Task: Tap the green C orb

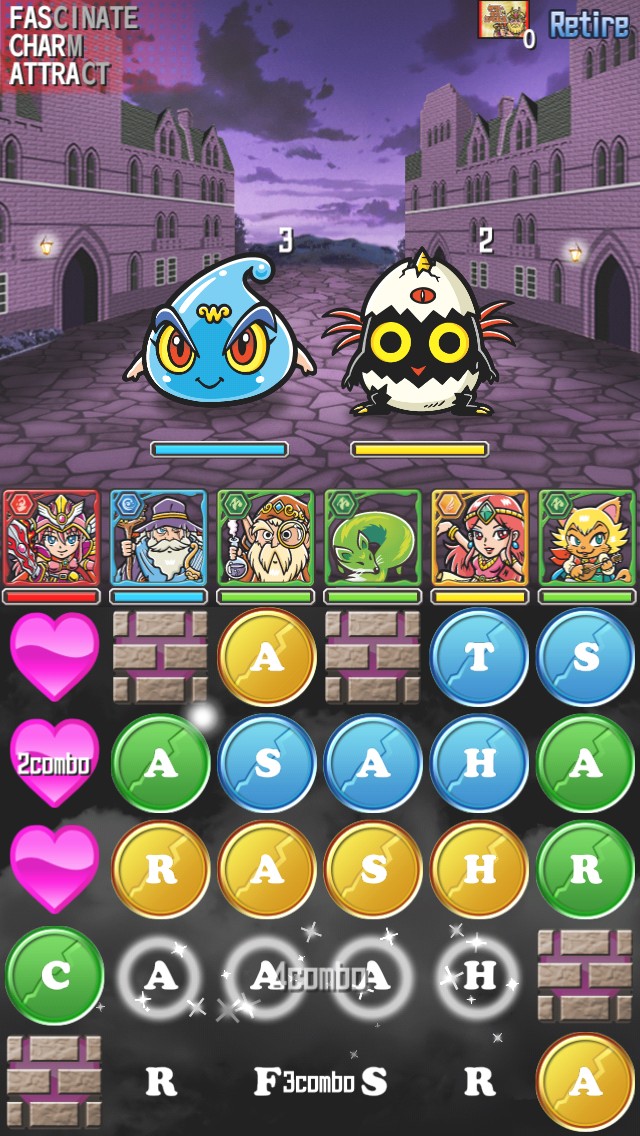Action: 54,975
